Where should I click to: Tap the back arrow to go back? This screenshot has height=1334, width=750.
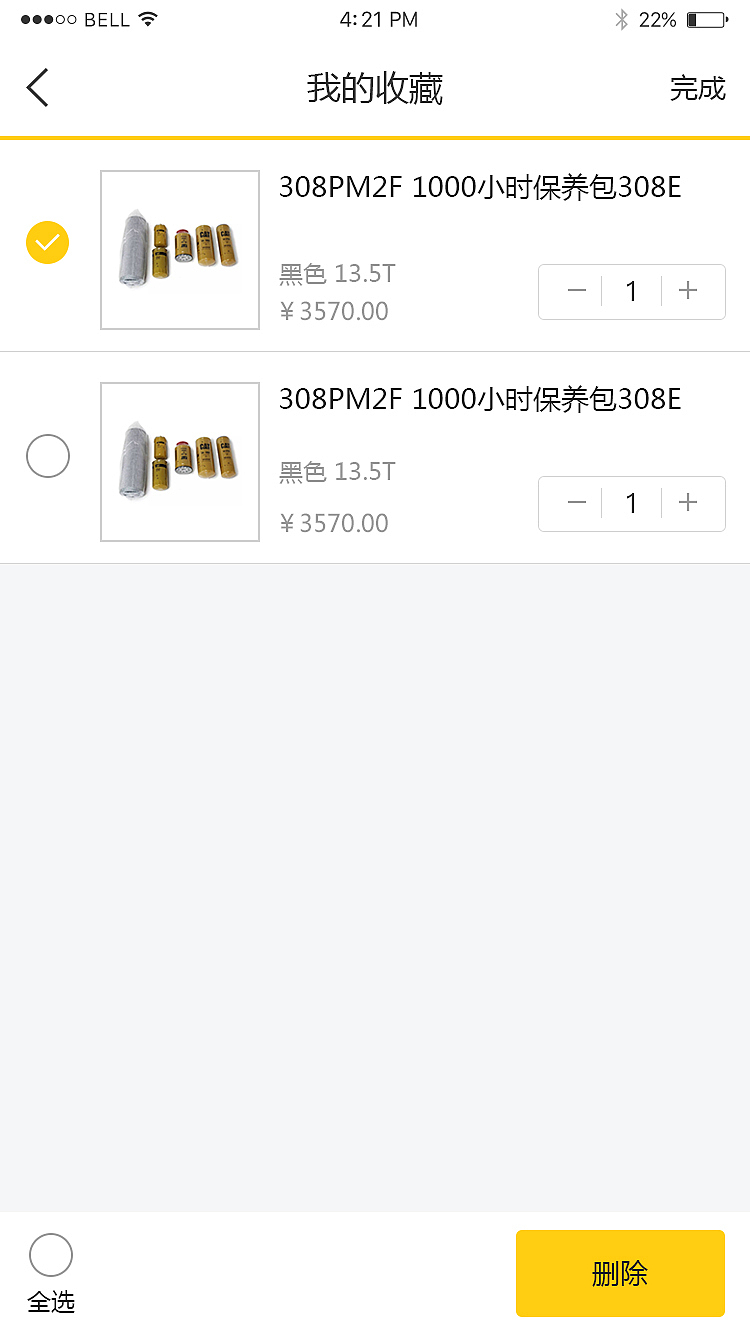pos(37,88)
